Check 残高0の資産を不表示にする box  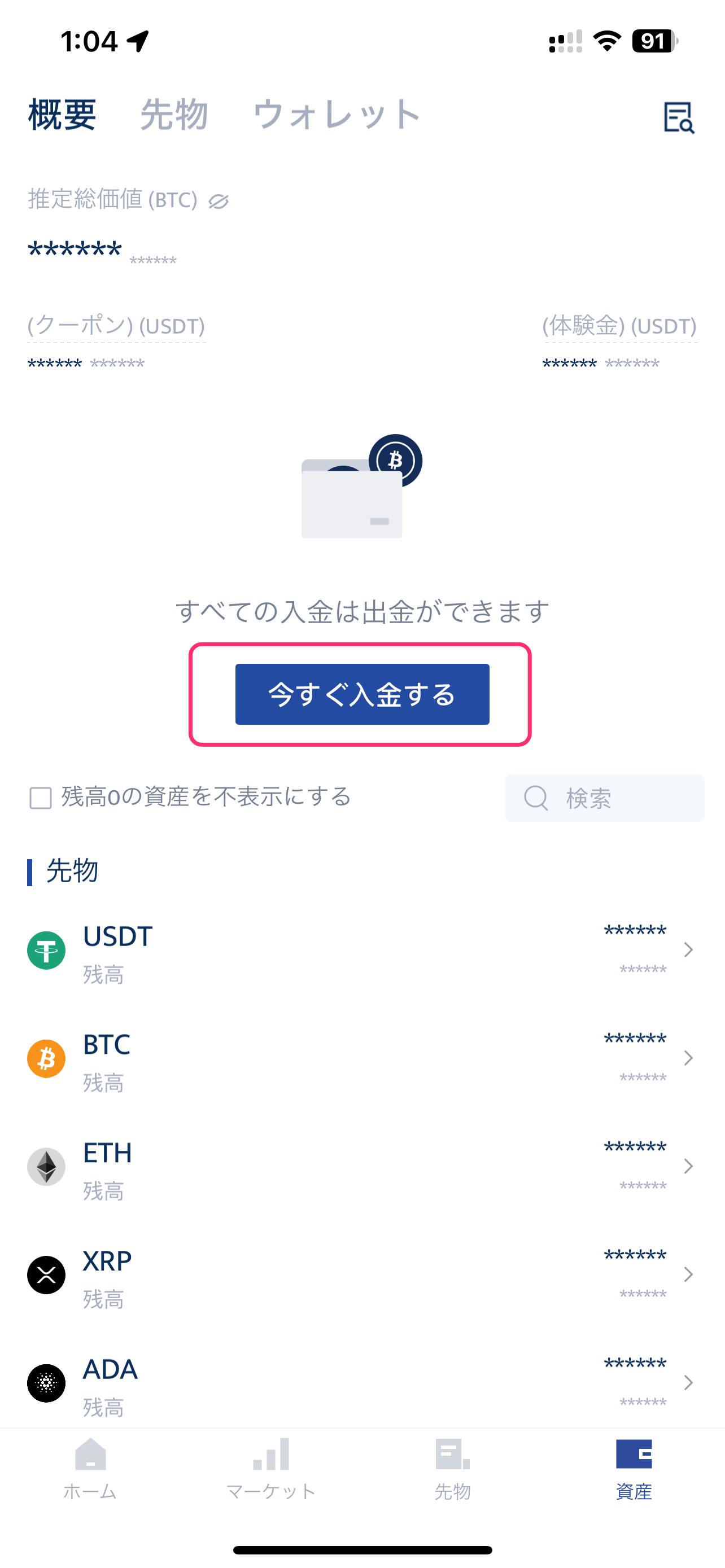[41, 798]
